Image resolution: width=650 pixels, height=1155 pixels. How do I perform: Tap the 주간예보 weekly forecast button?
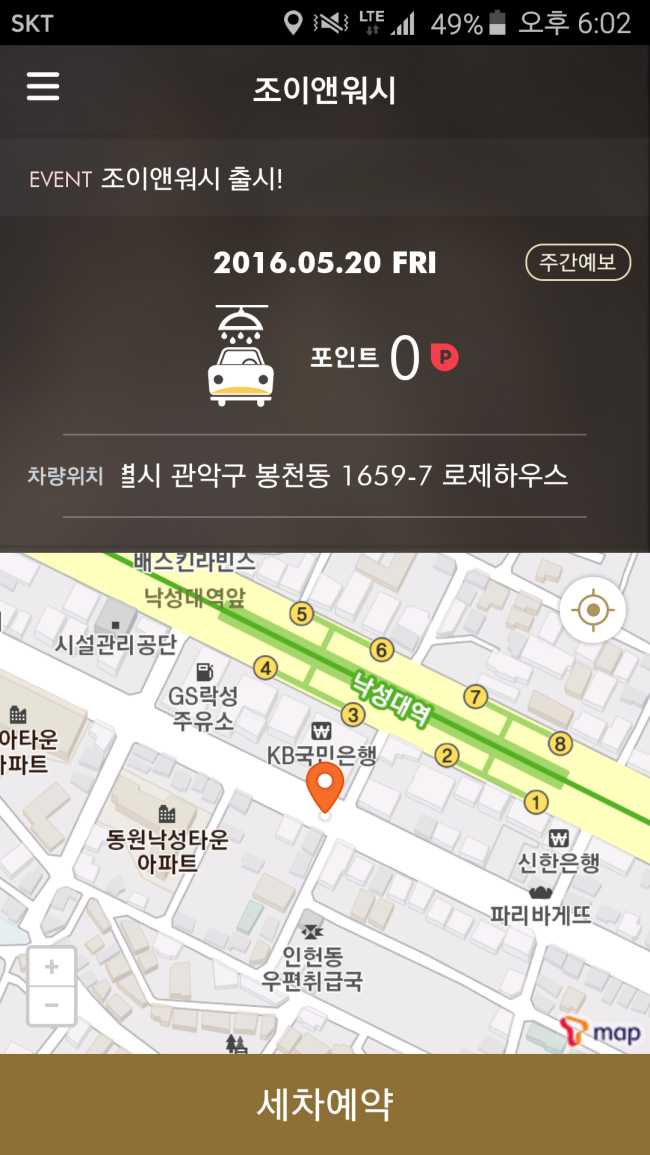(x=578, y=262)
